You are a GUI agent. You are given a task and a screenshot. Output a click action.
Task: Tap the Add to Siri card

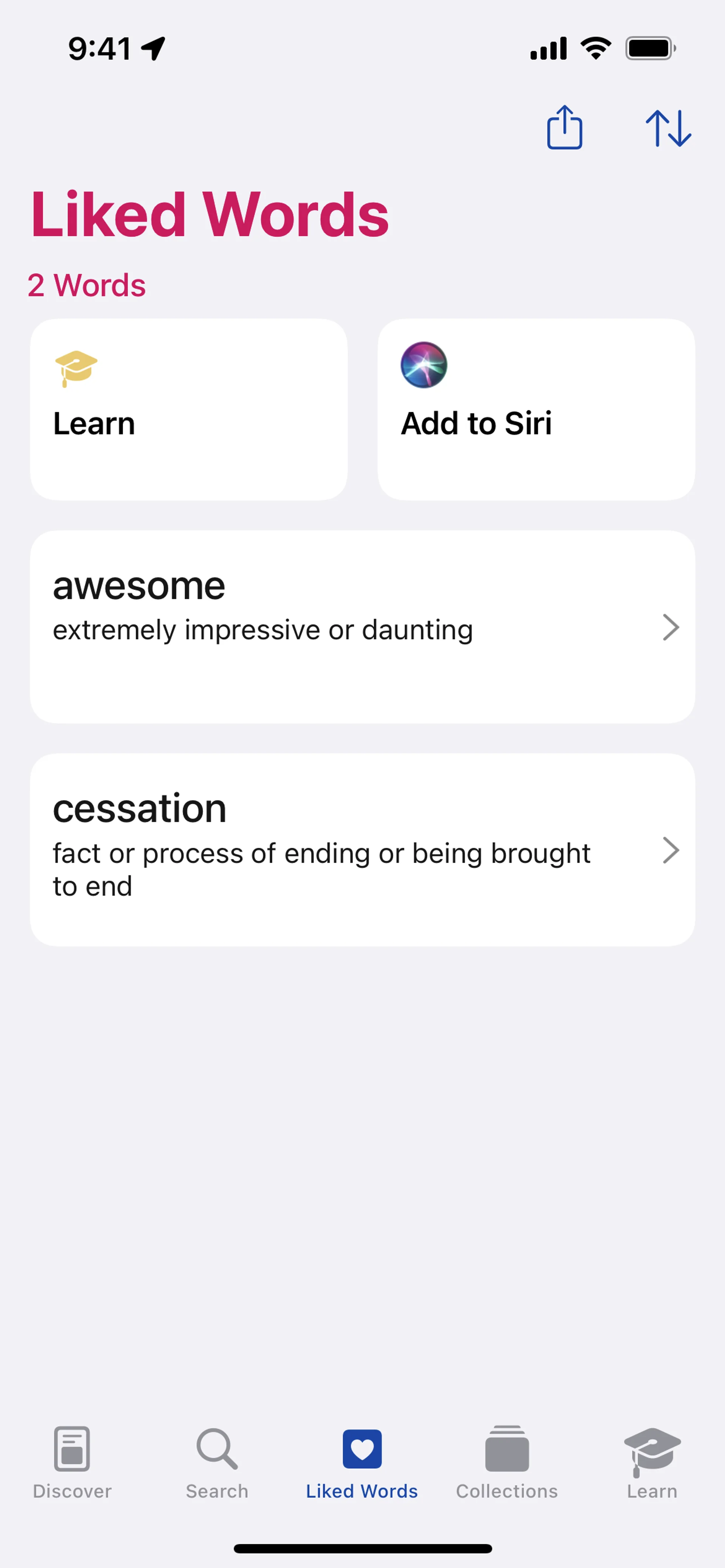[x=536, y=410]
